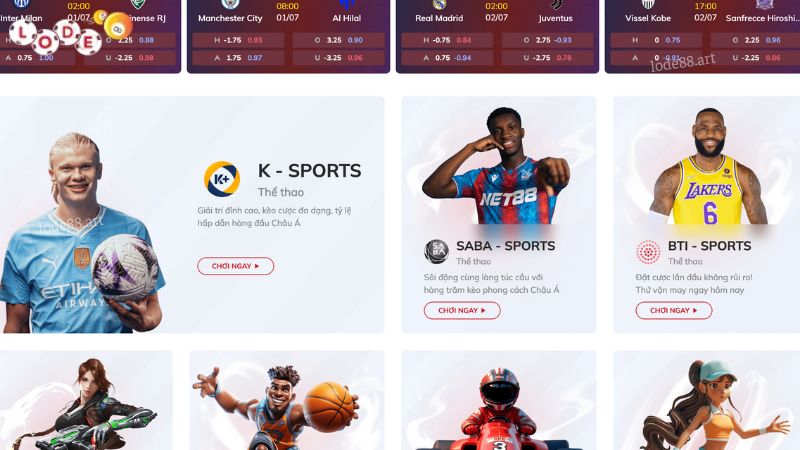Select over 2.75 odds in Real Madrid match
The image size is (800, 450).
click(552, 40)
